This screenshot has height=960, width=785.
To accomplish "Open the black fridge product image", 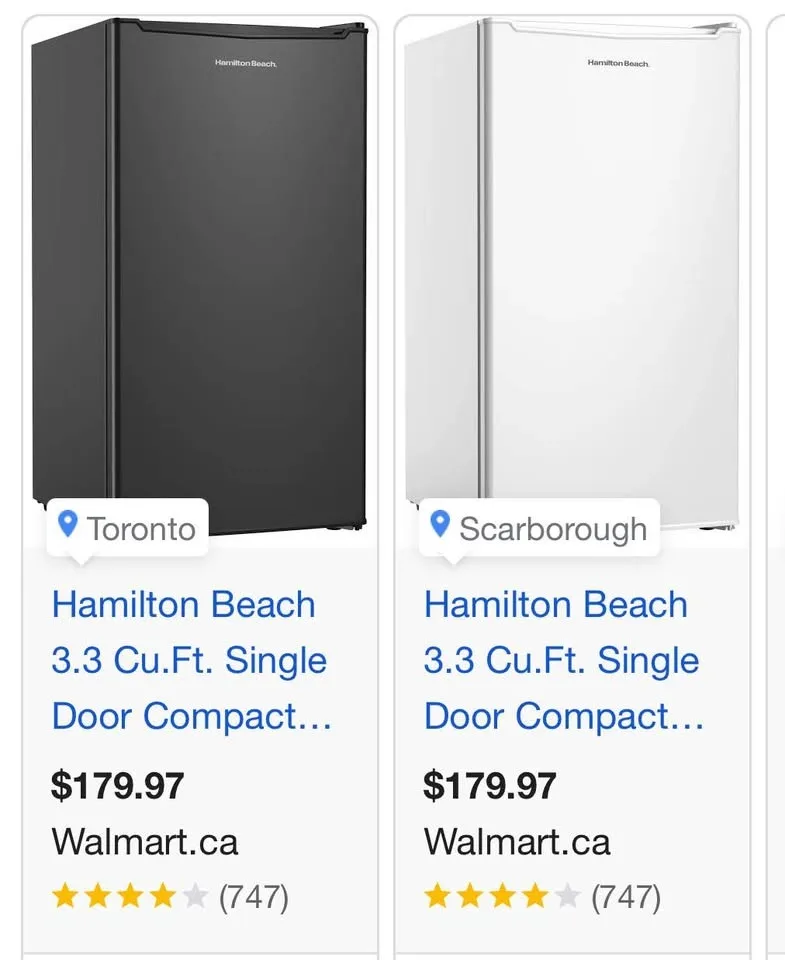I will pos(200,270).
